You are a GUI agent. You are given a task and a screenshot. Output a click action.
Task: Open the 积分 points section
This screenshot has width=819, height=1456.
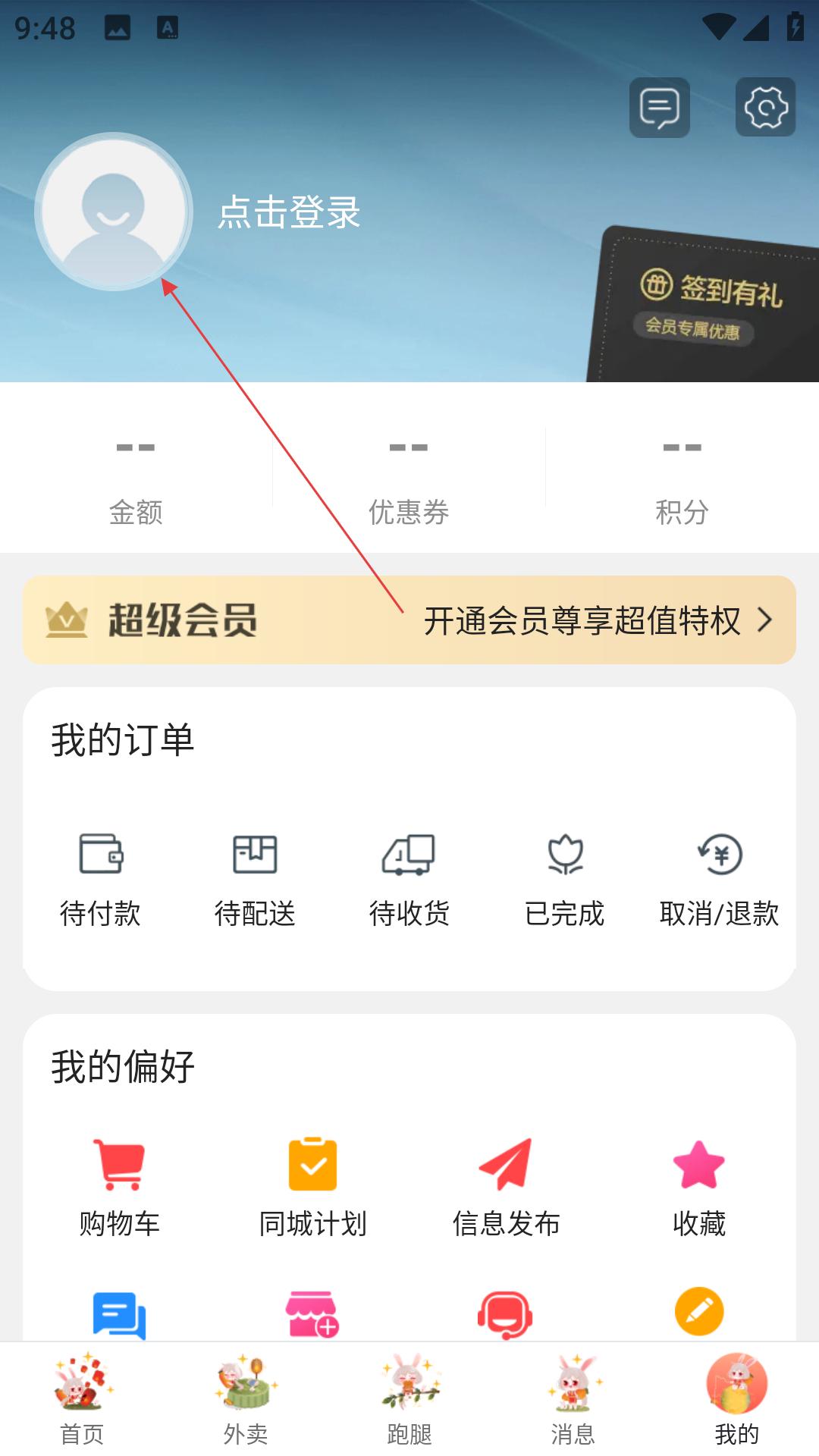[682, 478]
